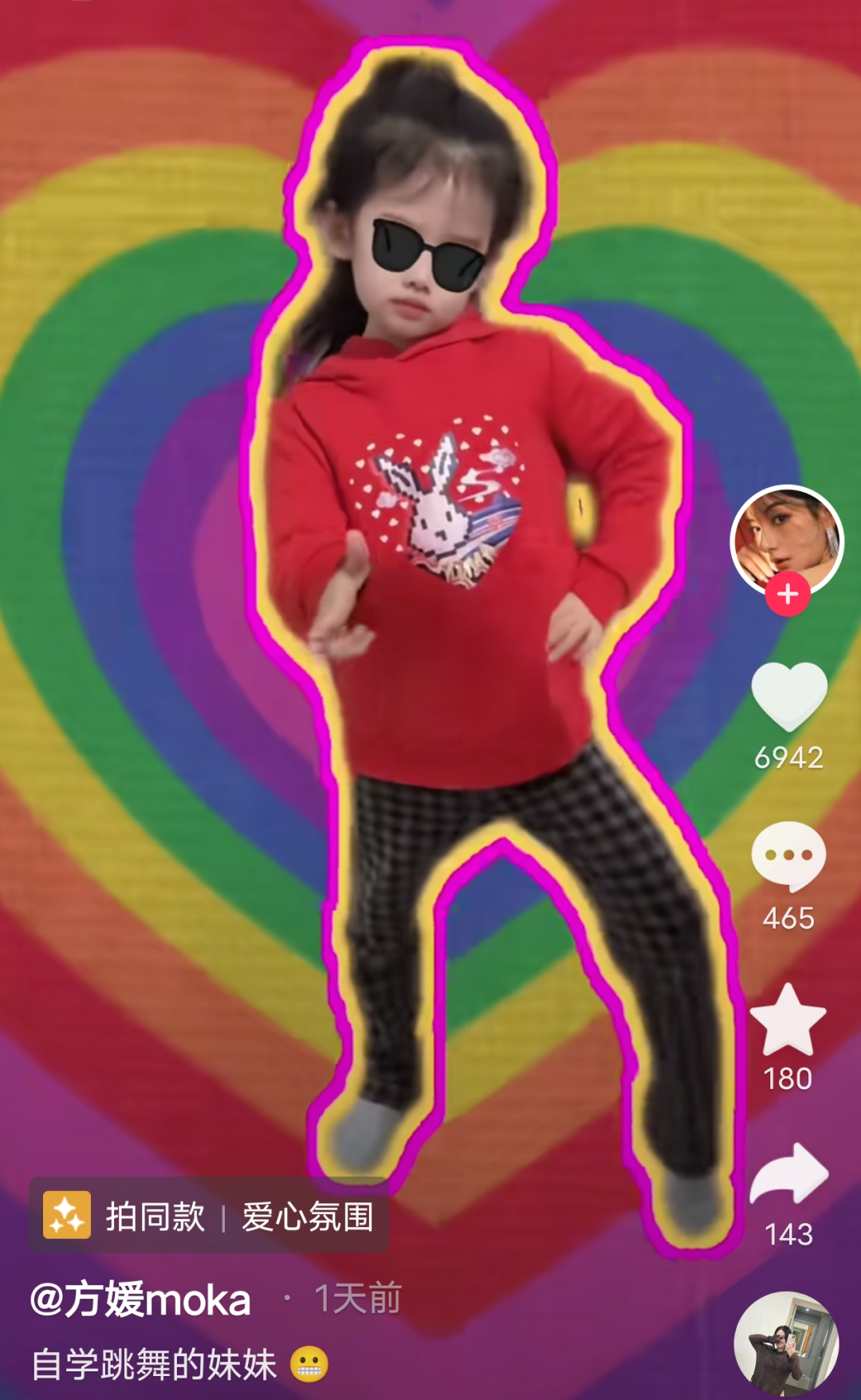
Task: Open the music disc at bottom right
Action: [787, 1344]
